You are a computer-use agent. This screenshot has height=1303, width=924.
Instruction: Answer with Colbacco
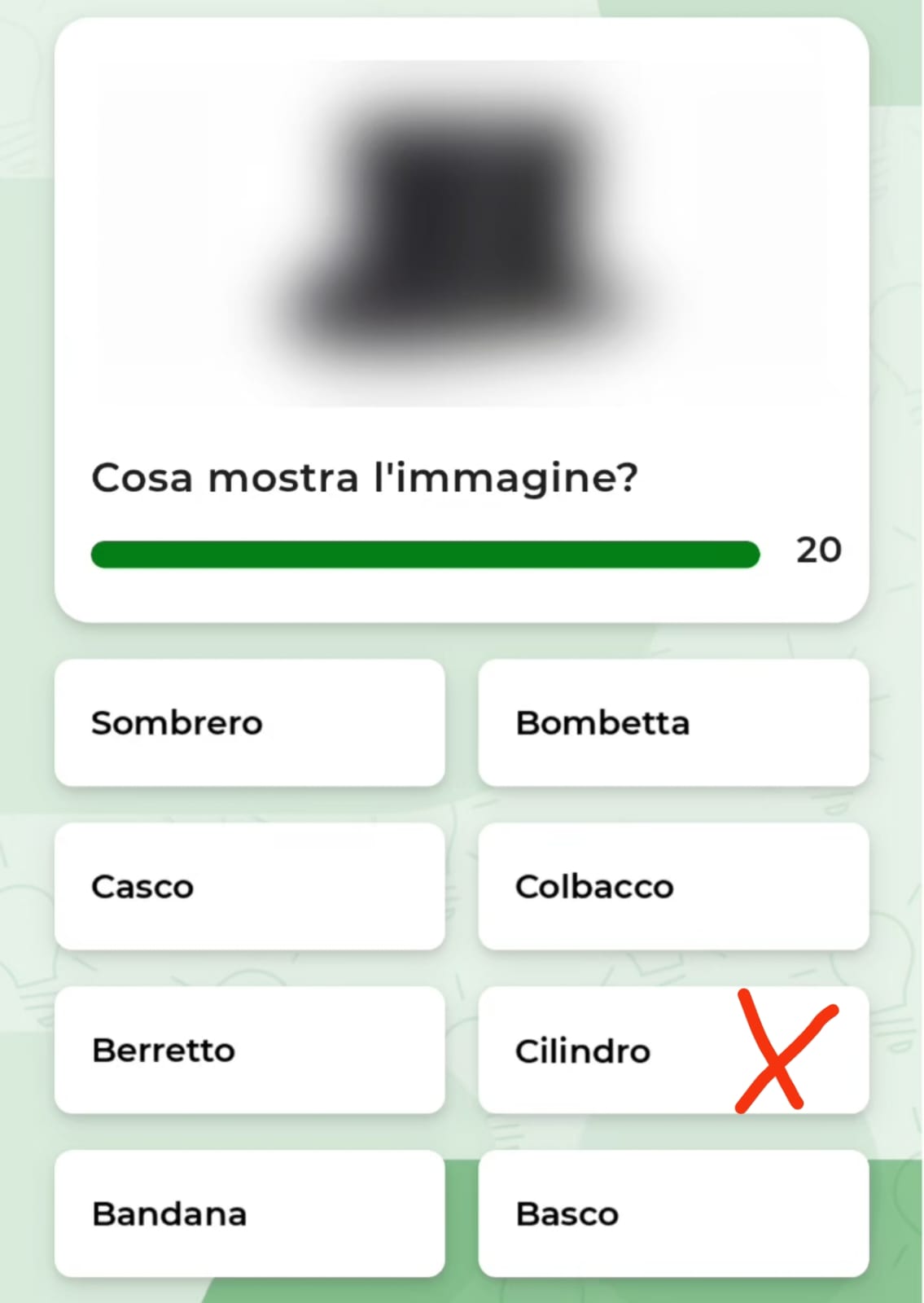pos(673,887)
